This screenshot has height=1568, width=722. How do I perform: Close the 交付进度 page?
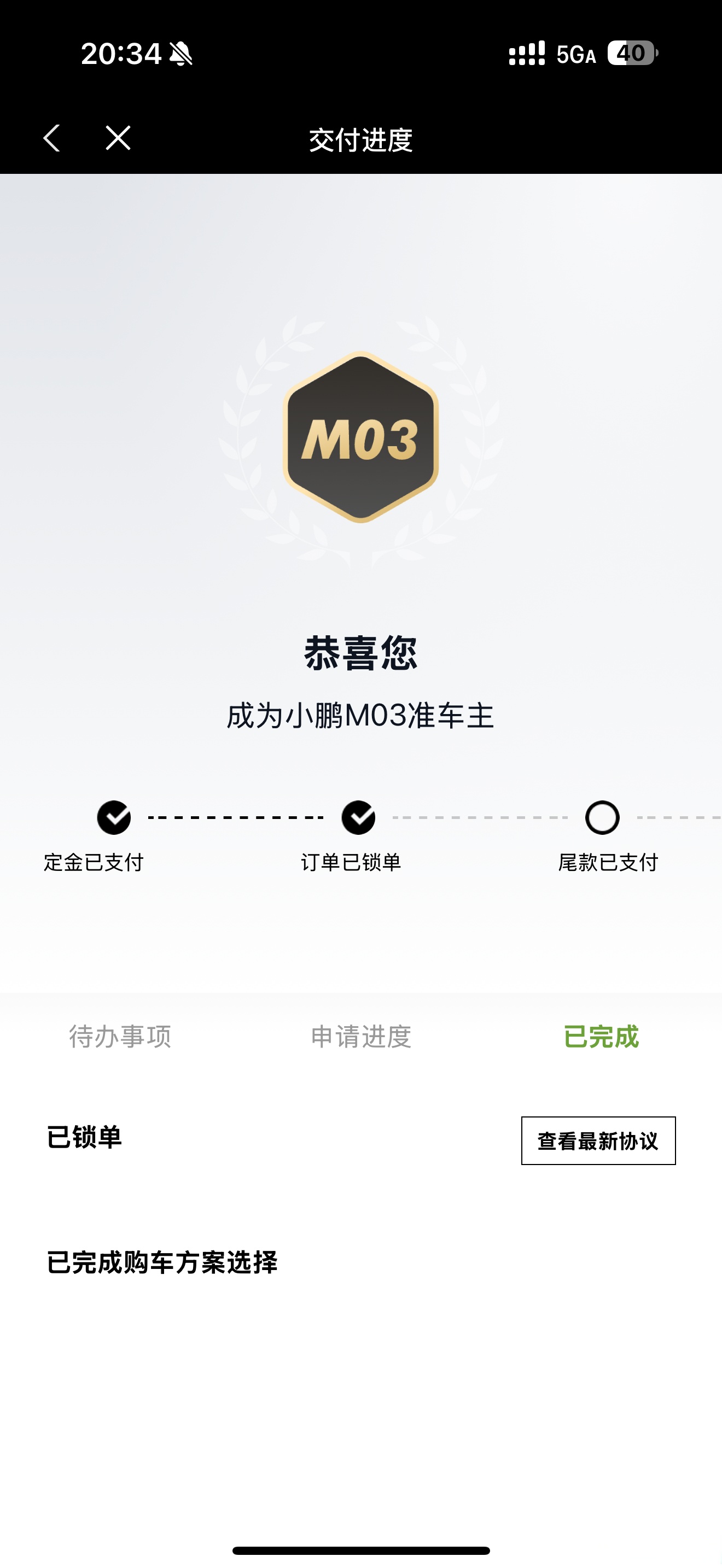point(118,138)
